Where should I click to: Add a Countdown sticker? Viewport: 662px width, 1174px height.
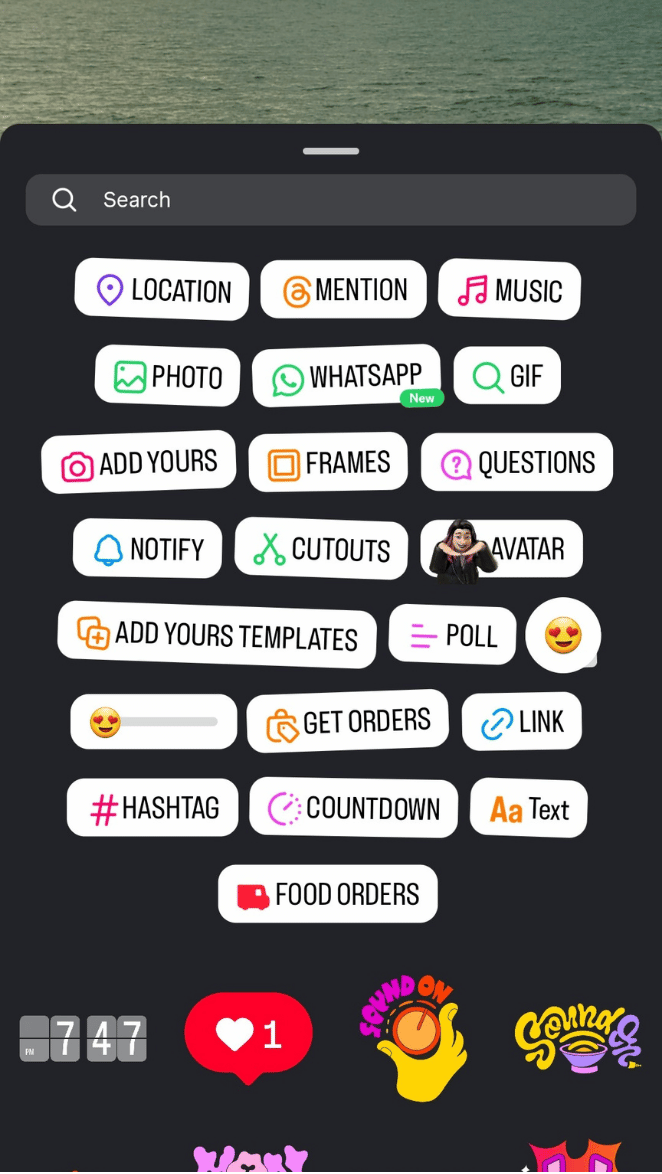tap(354, 808)
